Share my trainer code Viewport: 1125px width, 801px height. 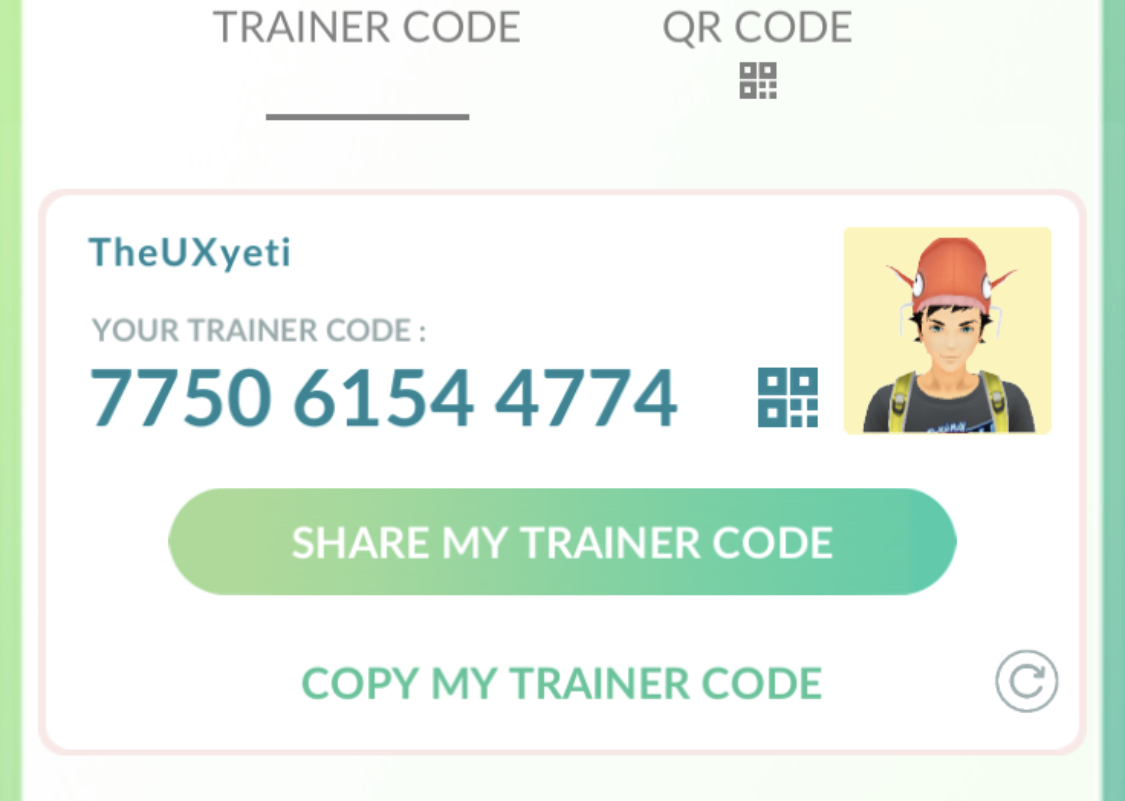pyautogui.click(x=562, y=542)
